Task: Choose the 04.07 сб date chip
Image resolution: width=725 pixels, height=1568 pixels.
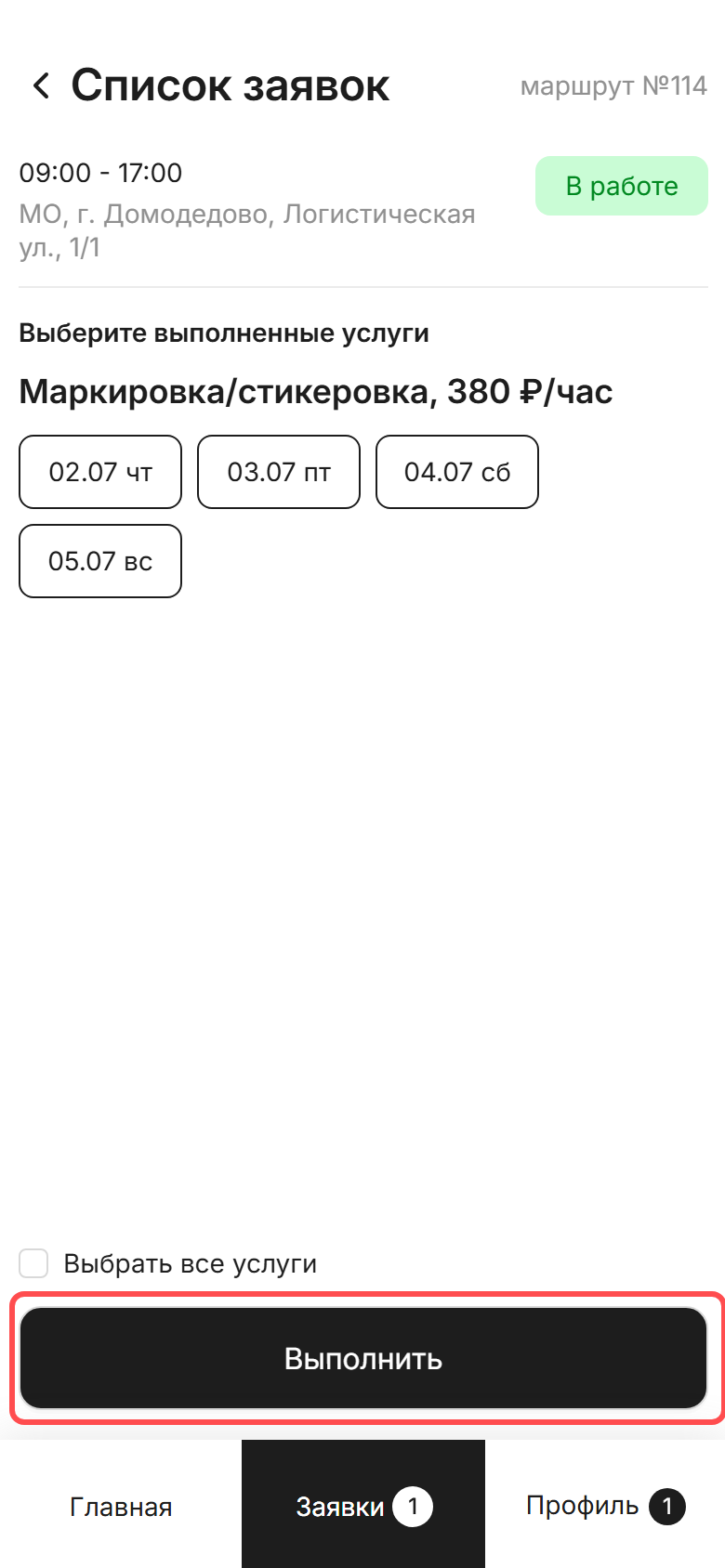Action: coord(457,472)
